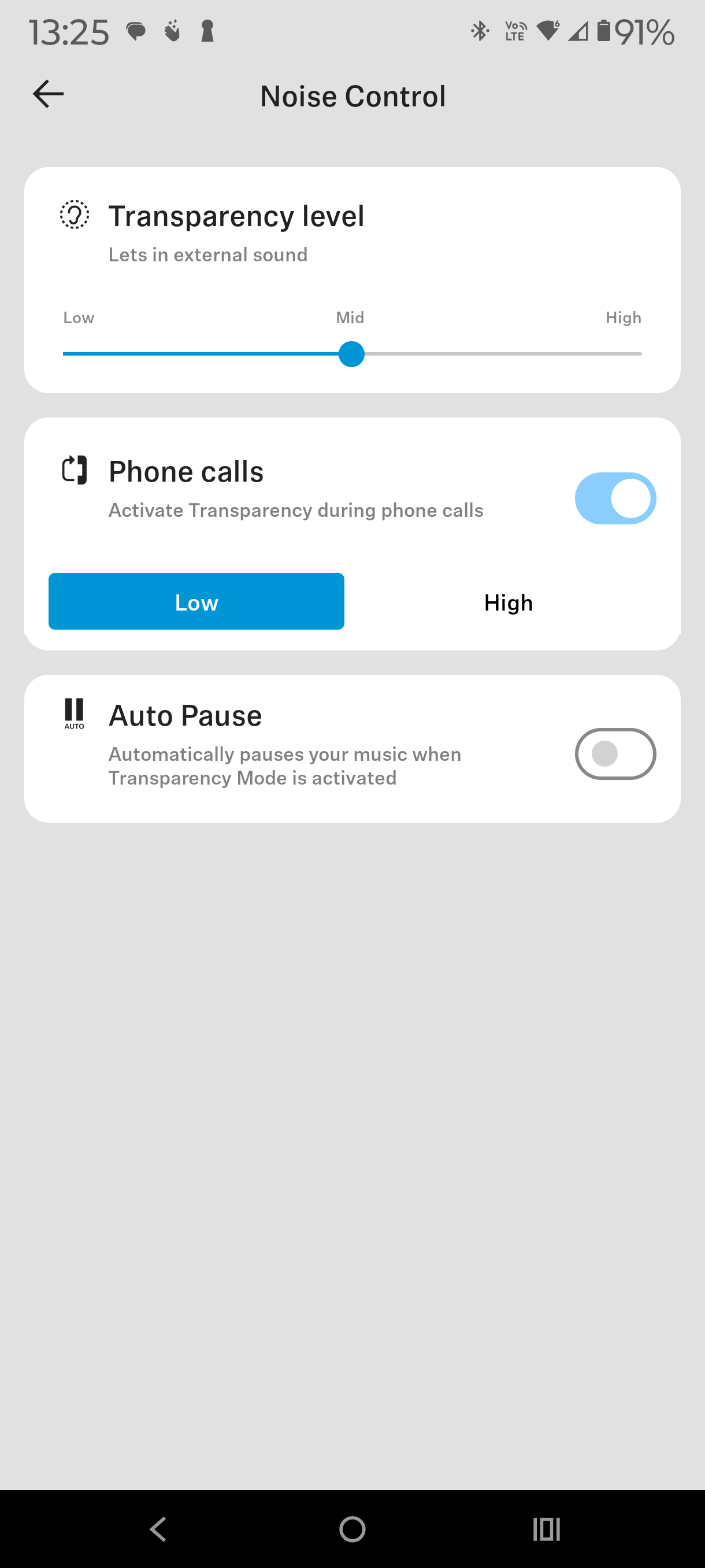705x1568 pixels.
Task: Select Low phone call transparency
Action: [x=196, y=601]
